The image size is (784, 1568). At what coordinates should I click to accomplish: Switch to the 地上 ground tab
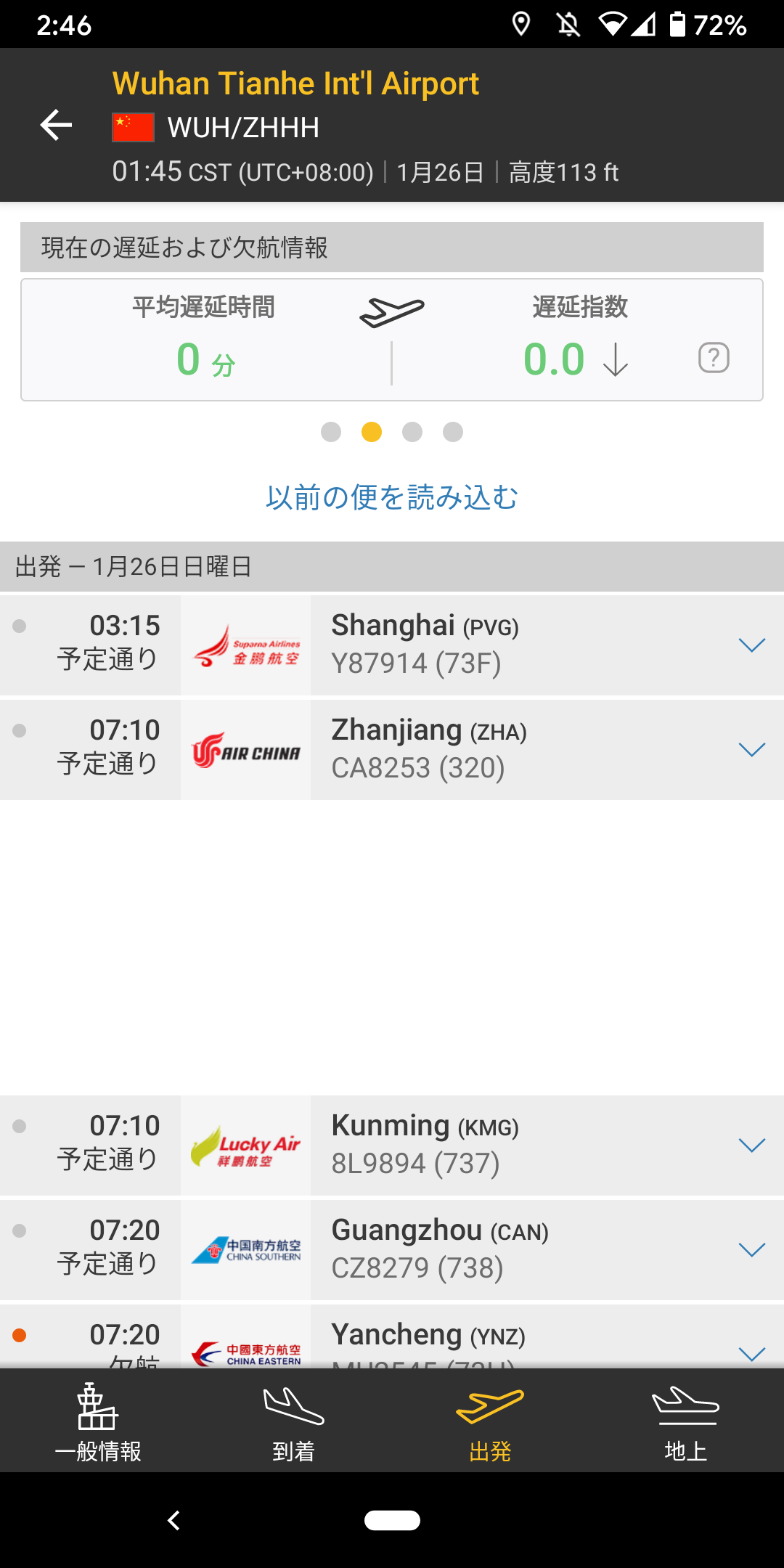[685, 1421]
